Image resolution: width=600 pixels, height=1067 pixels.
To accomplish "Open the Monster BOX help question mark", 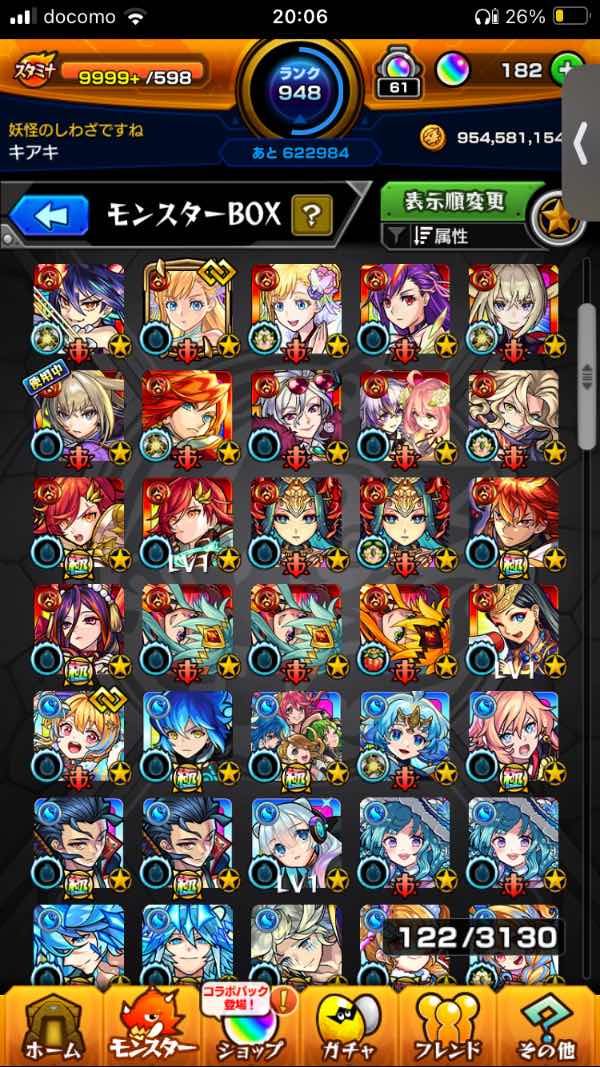I will coord(312,216).
